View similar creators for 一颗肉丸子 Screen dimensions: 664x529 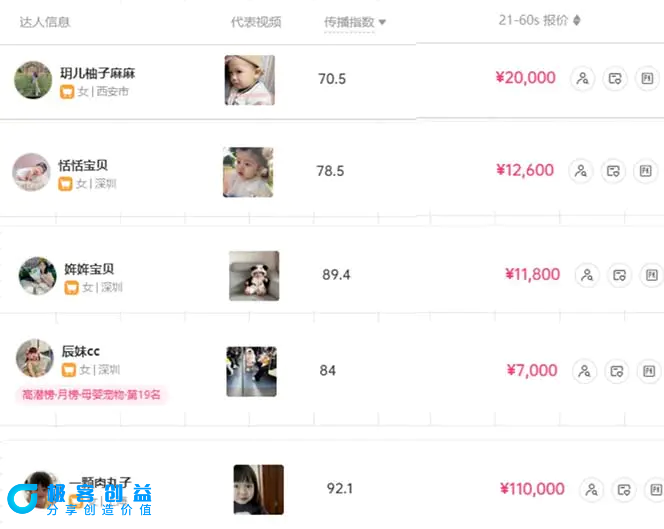592,490
